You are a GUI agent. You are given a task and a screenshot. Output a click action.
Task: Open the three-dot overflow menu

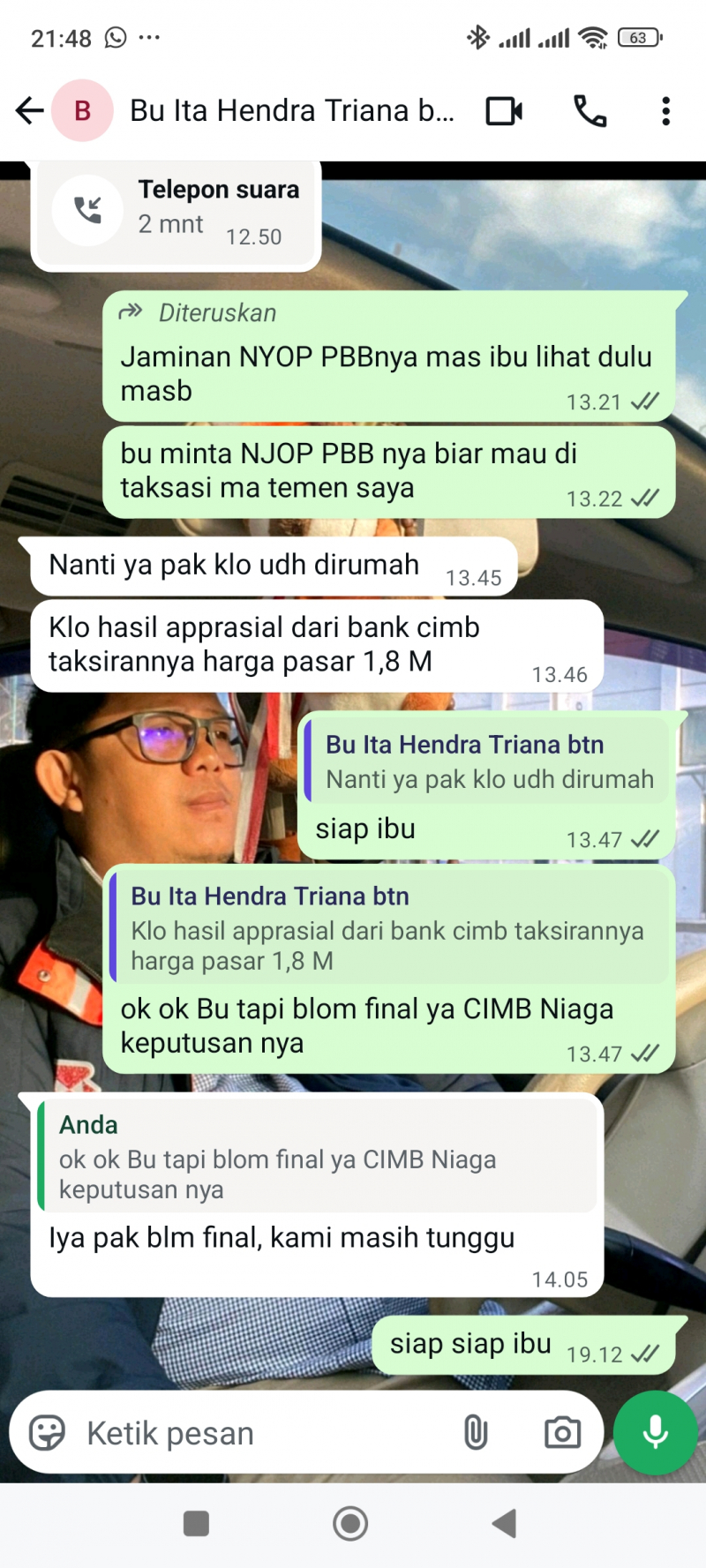click(x=666, y=111)
